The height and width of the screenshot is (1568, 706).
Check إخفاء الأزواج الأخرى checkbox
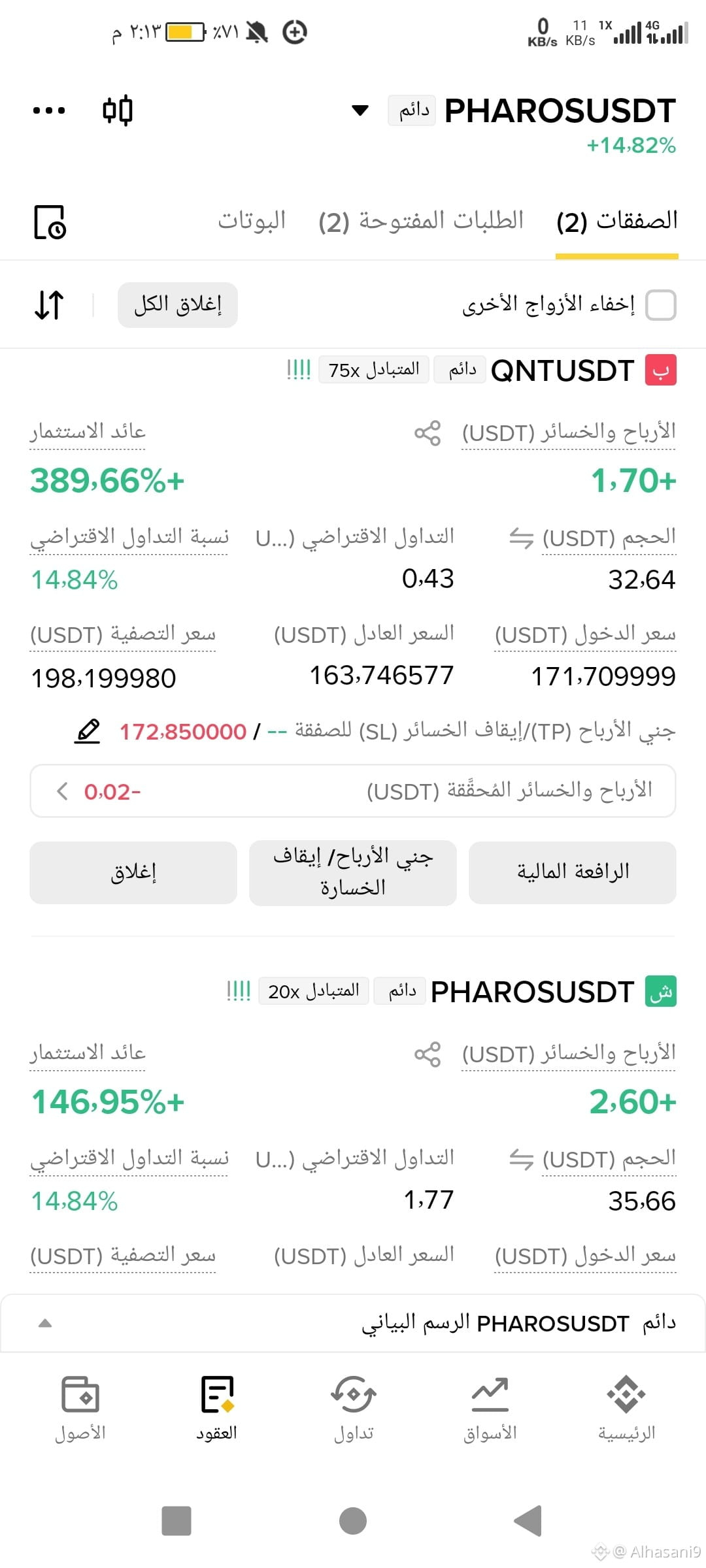tap(660, 305)
